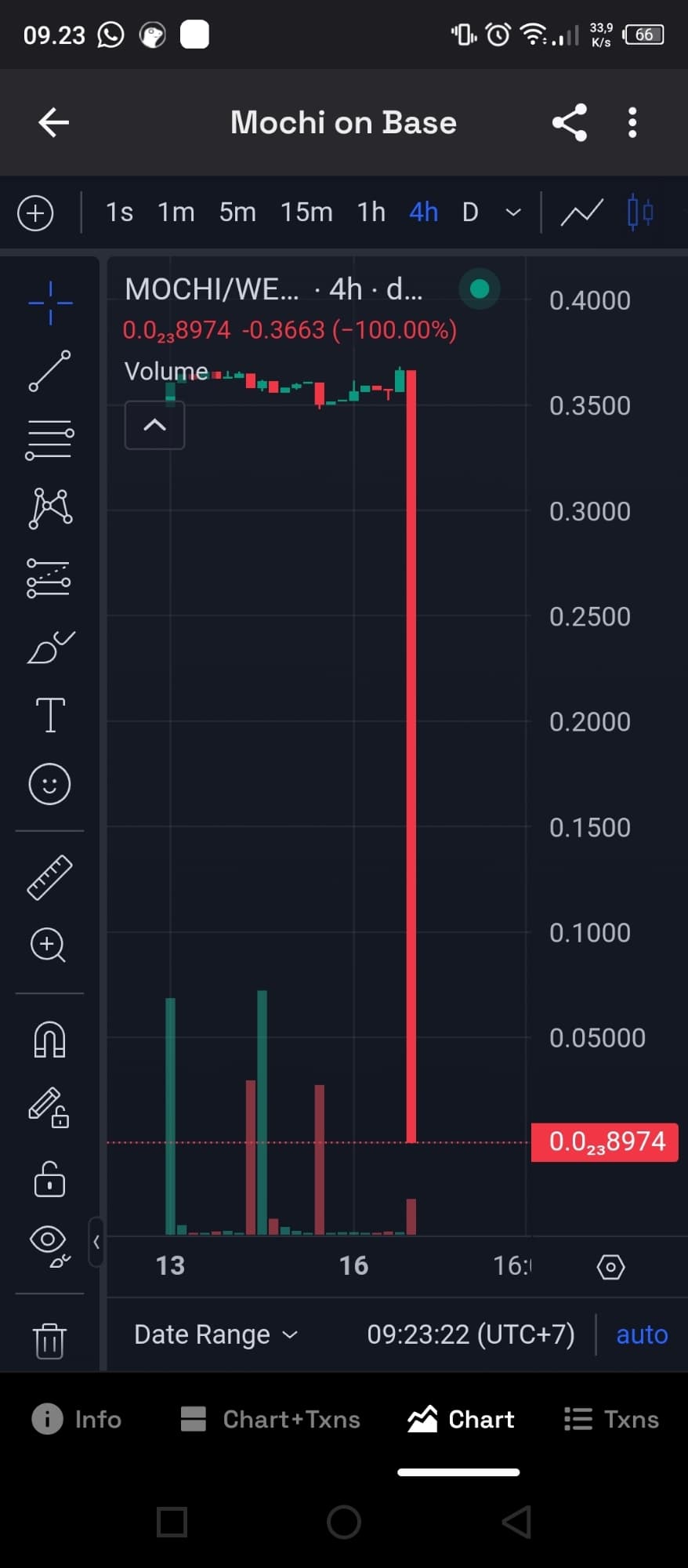Go to the Chart+Txns tab
Viewport: 688px width, 1568px height.
[x=270, y=1419]
